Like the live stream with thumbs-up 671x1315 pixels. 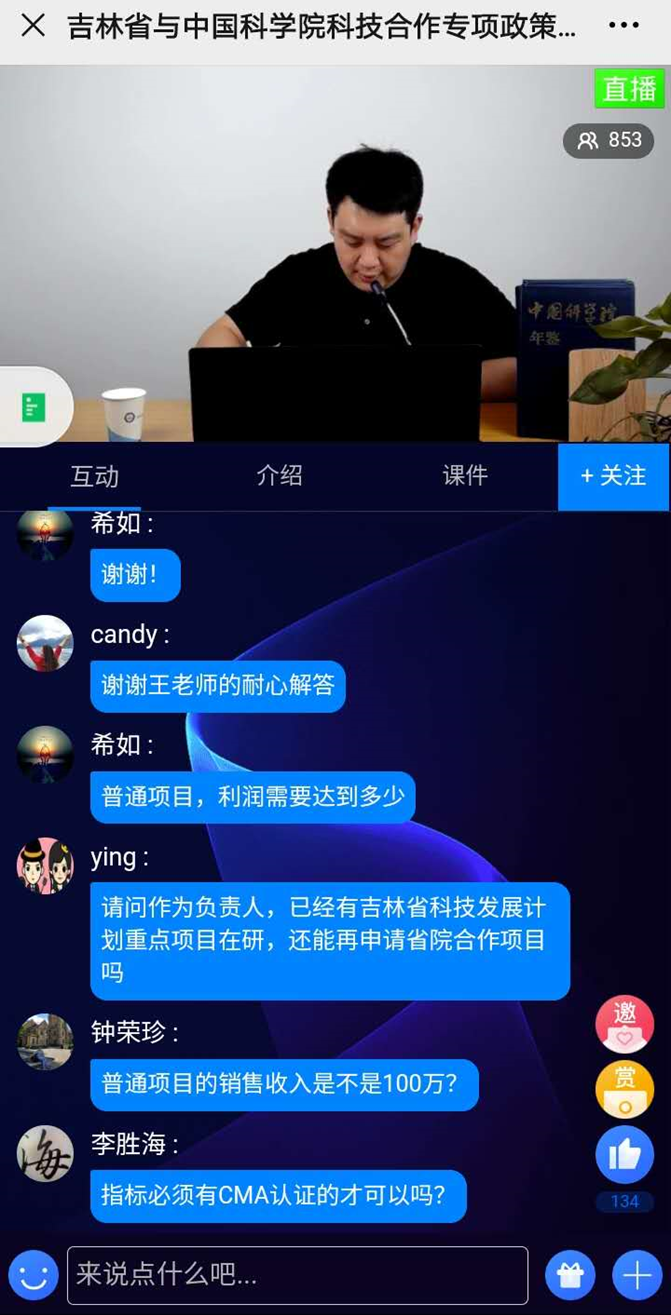(x=624, y=1155)
